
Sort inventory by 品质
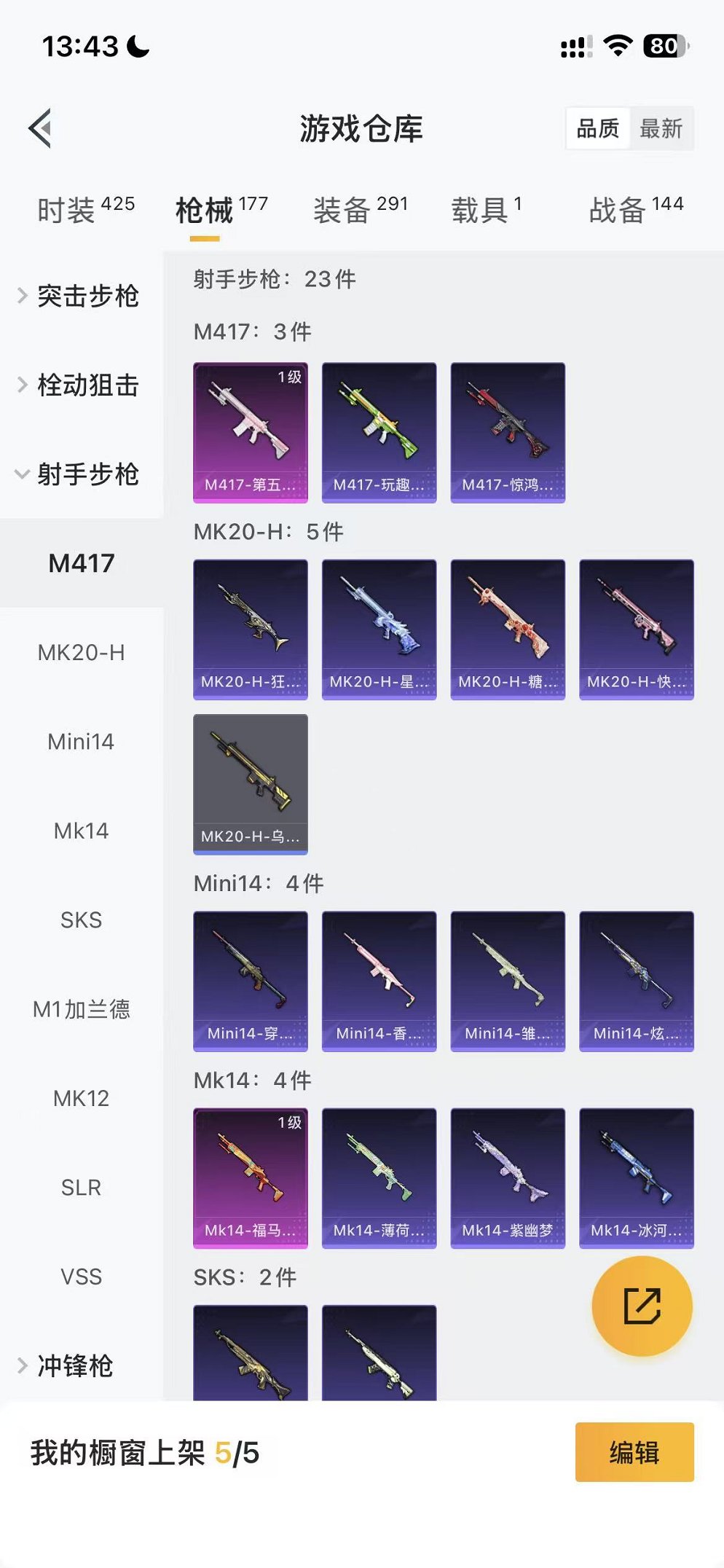597,129
